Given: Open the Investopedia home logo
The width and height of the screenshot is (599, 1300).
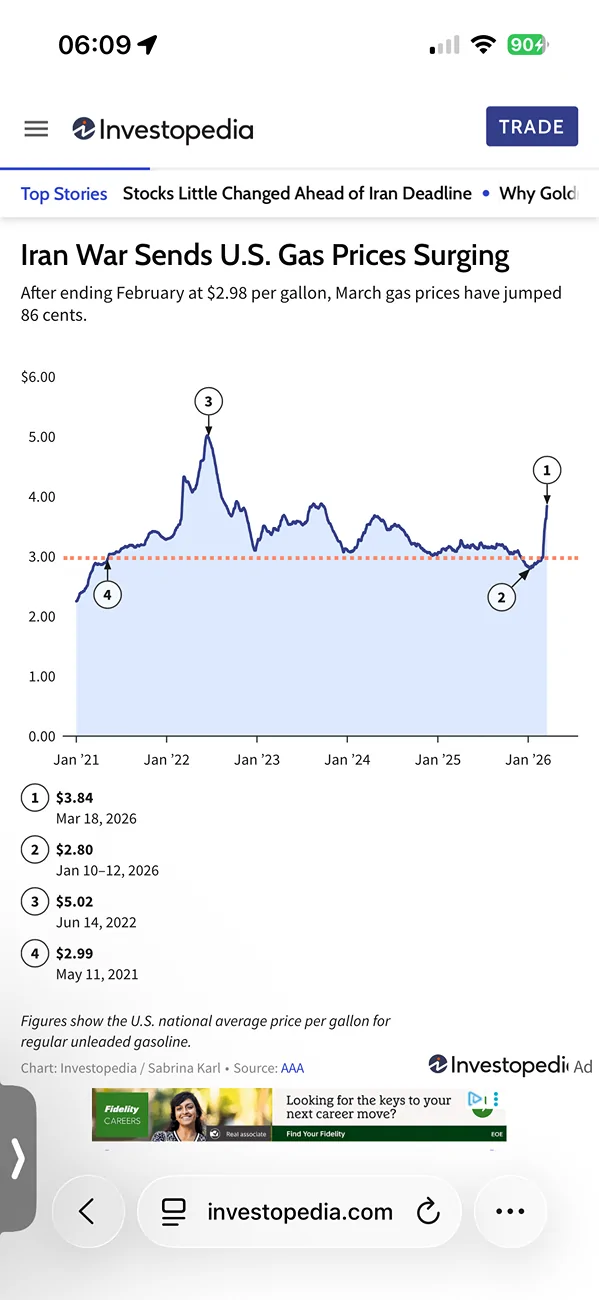Looking at the screenshot, I should tap(163, 129).
